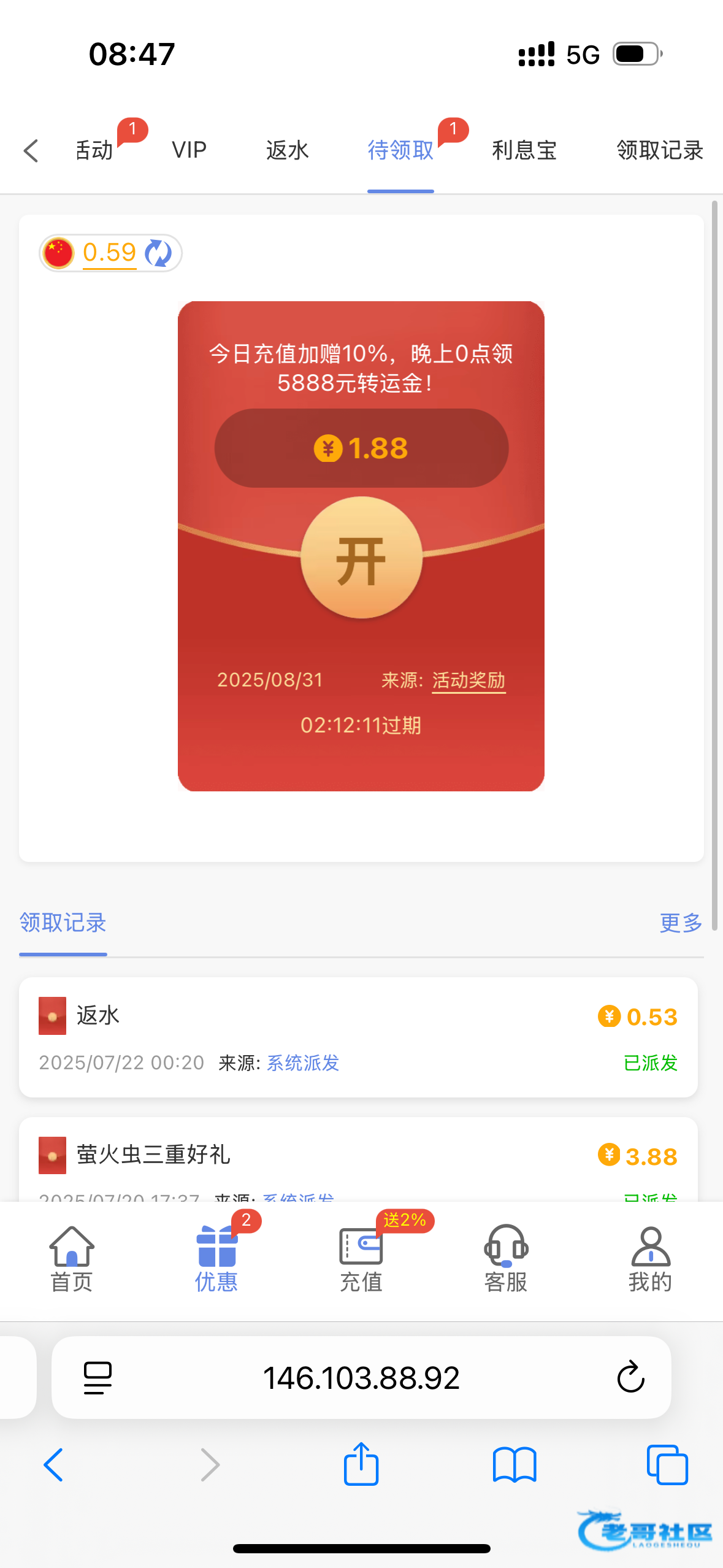Contact 客服 from bottom navigation
The height and width of the screenshot is (1568, 723).
[x=506, y=1259]
